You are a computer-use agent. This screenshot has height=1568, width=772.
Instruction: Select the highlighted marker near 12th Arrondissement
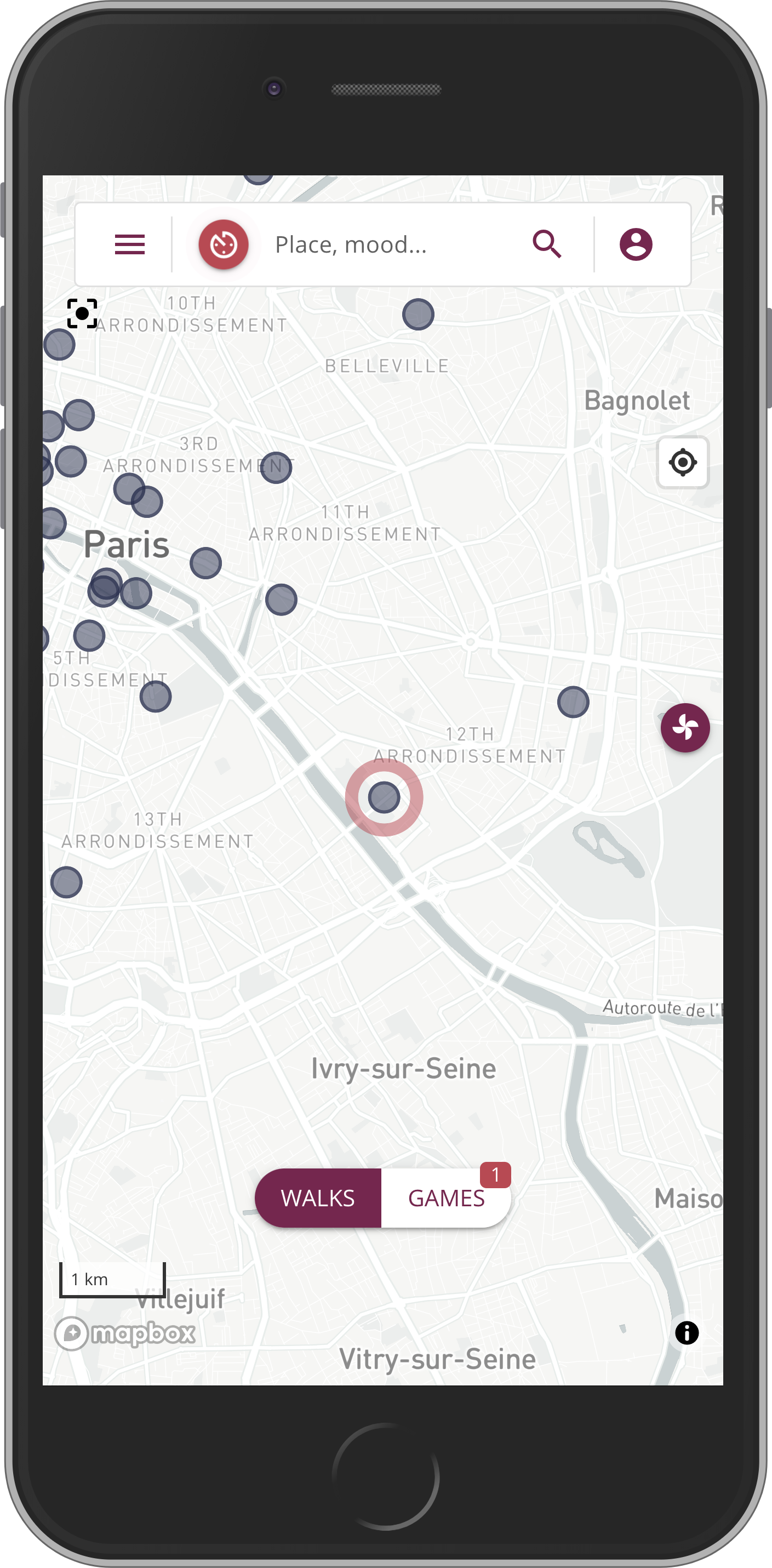384,797
